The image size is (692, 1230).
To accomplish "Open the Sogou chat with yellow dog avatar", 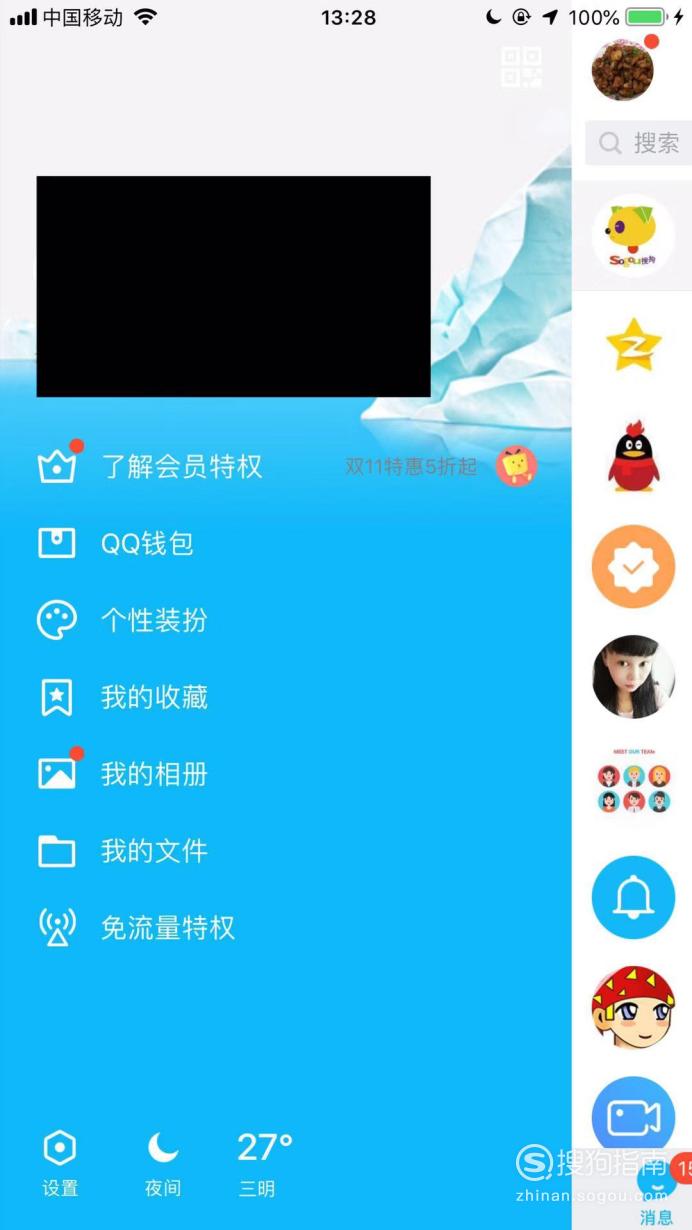I will [632, 236].
